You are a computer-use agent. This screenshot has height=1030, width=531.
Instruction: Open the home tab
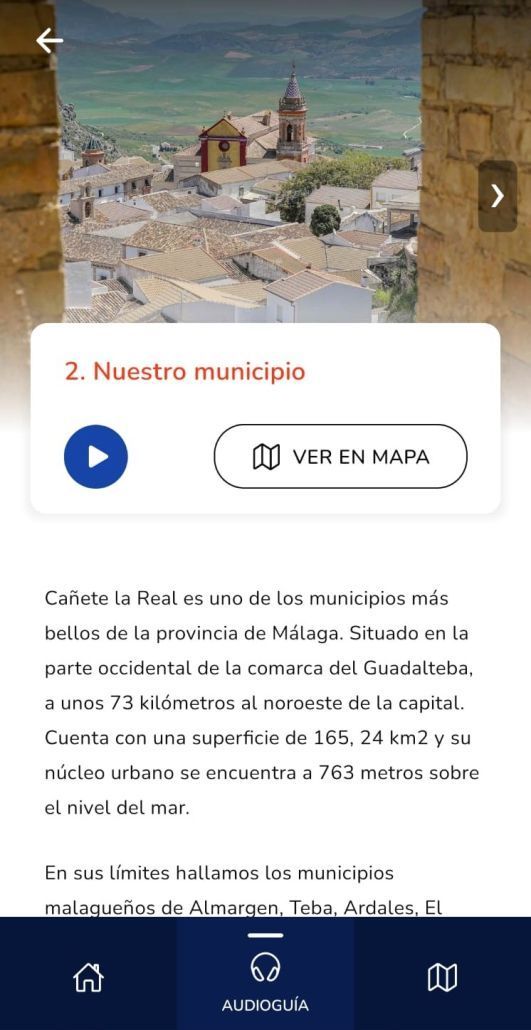tap(88, 977)
